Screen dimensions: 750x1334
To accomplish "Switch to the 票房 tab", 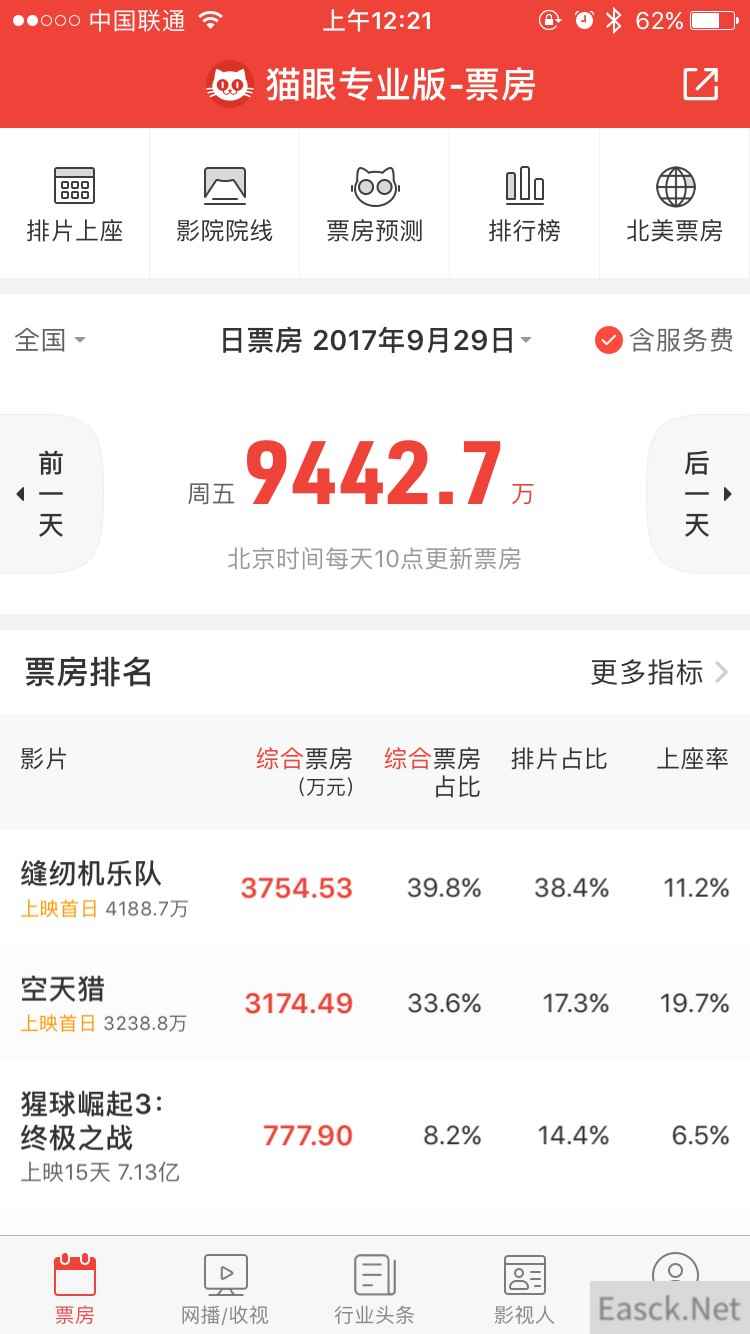I will pos(75,1288).
